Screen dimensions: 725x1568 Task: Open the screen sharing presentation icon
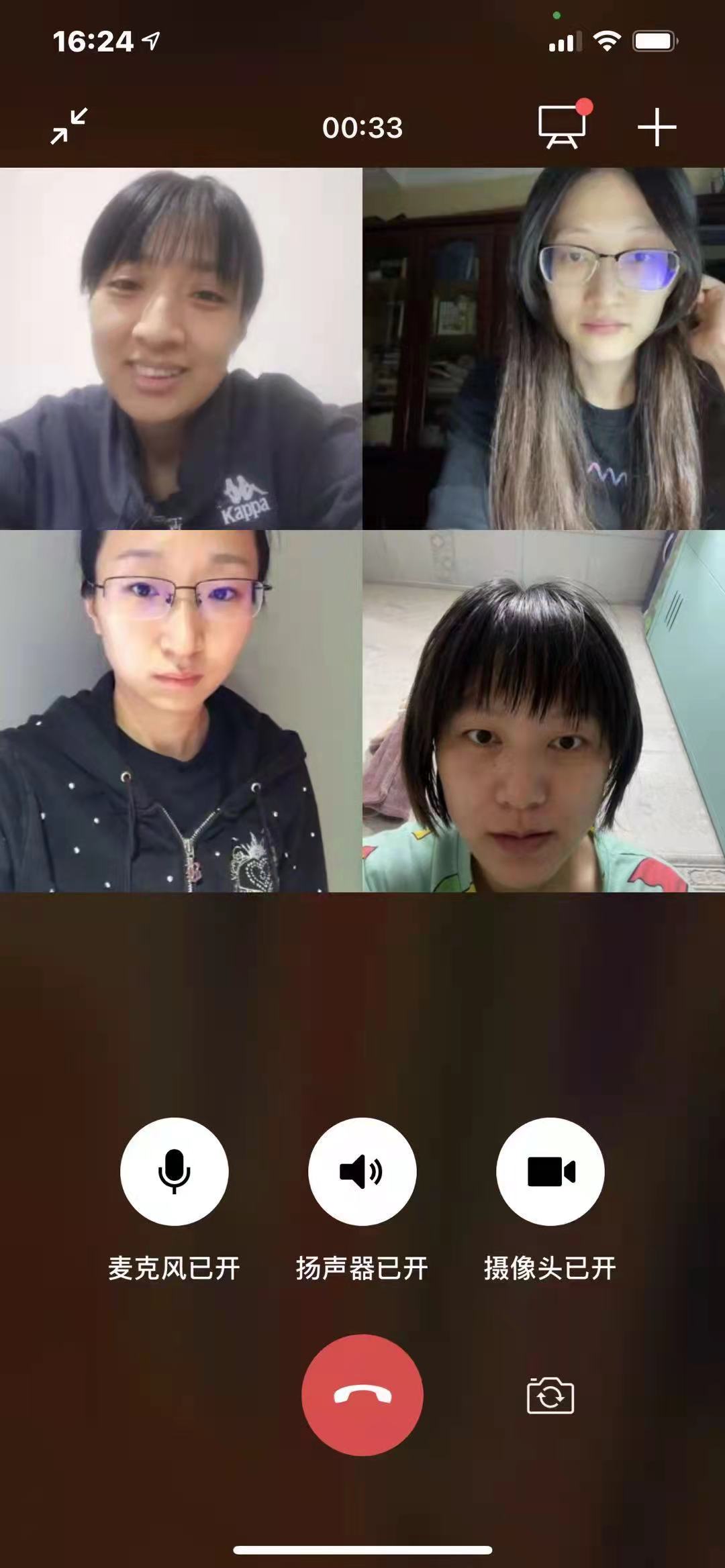pos(563,126)
